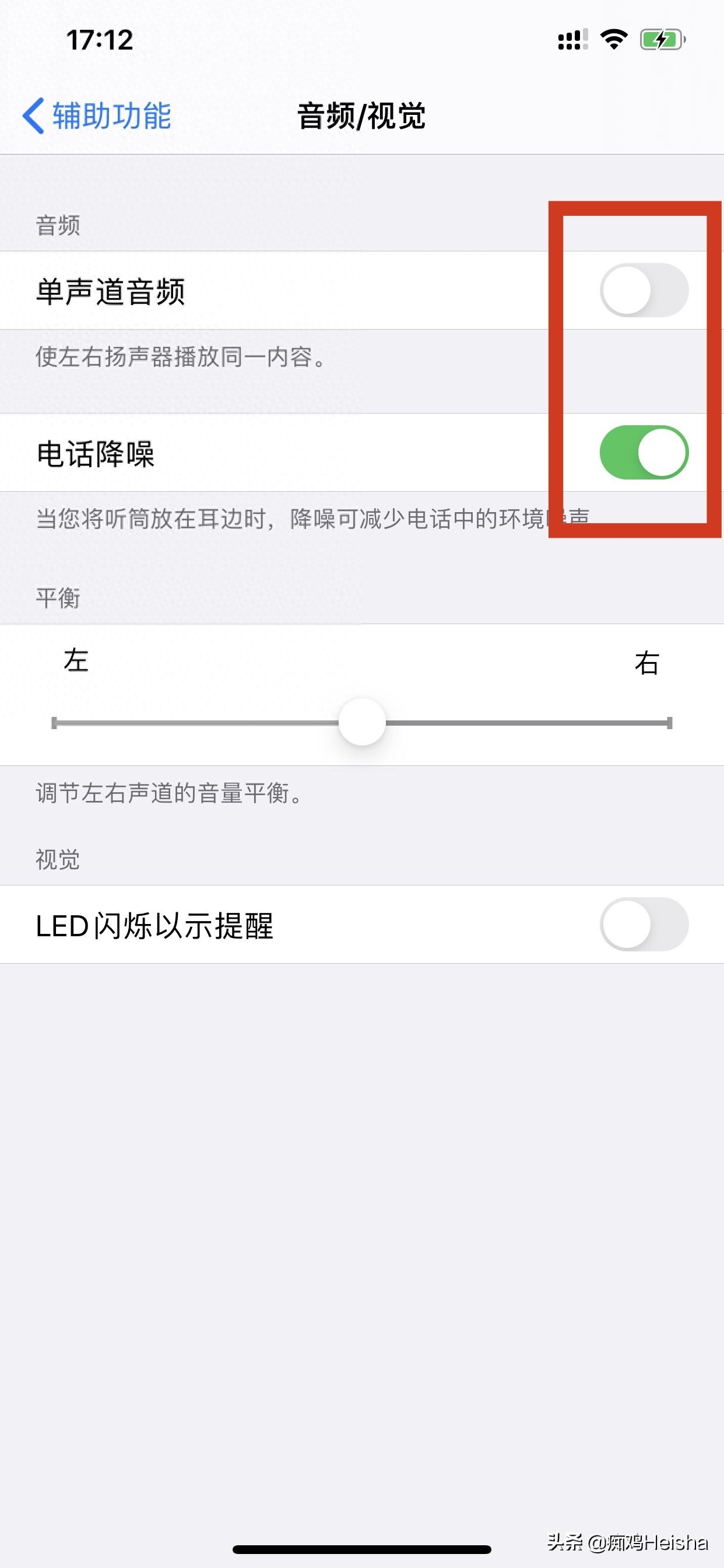Enable 单声道音频 mono audio
The height and width of the screenshot is (1568, 724).
645,290
